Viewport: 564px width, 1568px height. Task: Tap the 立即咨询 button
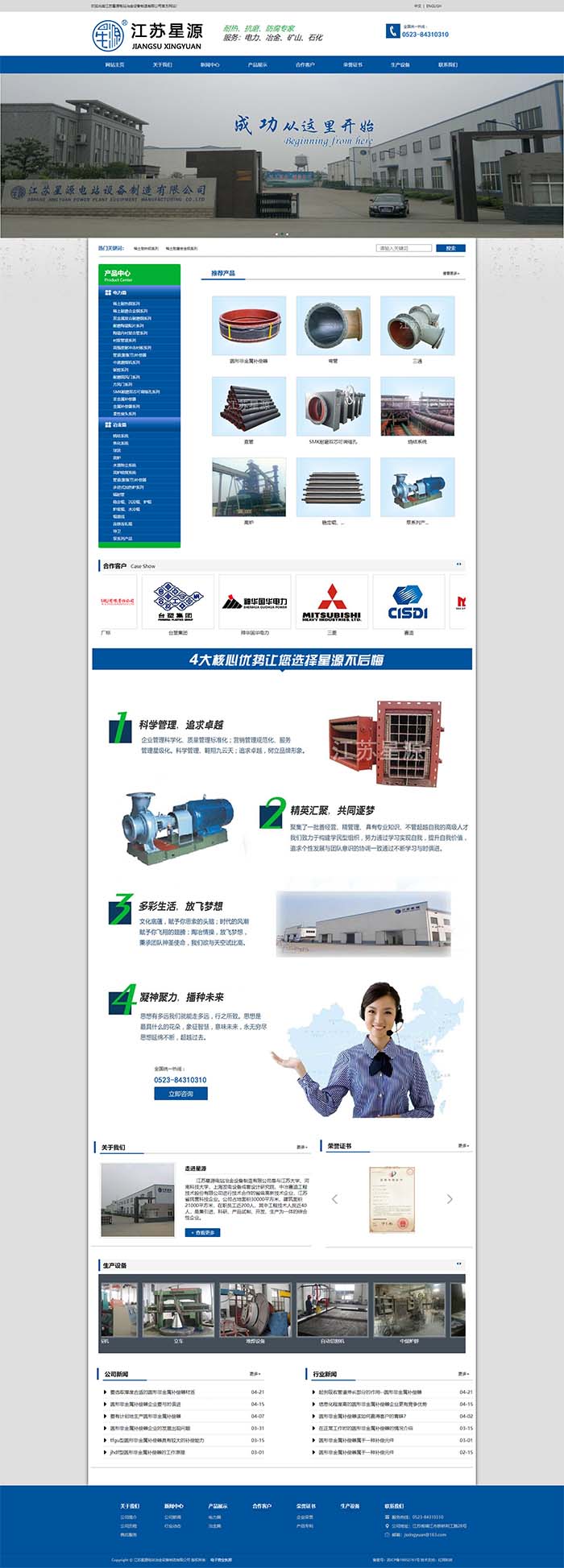180,1093
